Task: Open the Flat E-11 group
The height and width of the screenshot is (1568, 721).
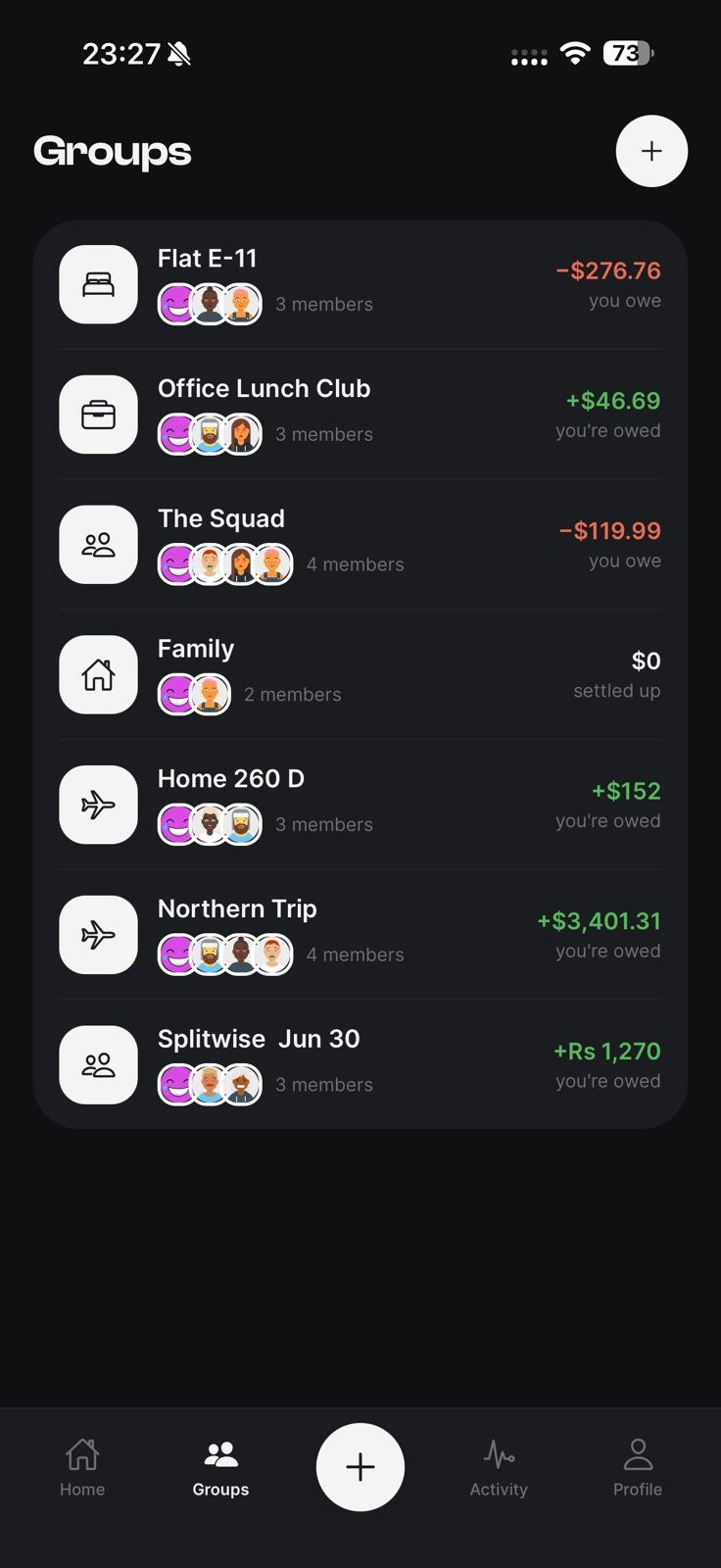Action: (x=360, y=284)
